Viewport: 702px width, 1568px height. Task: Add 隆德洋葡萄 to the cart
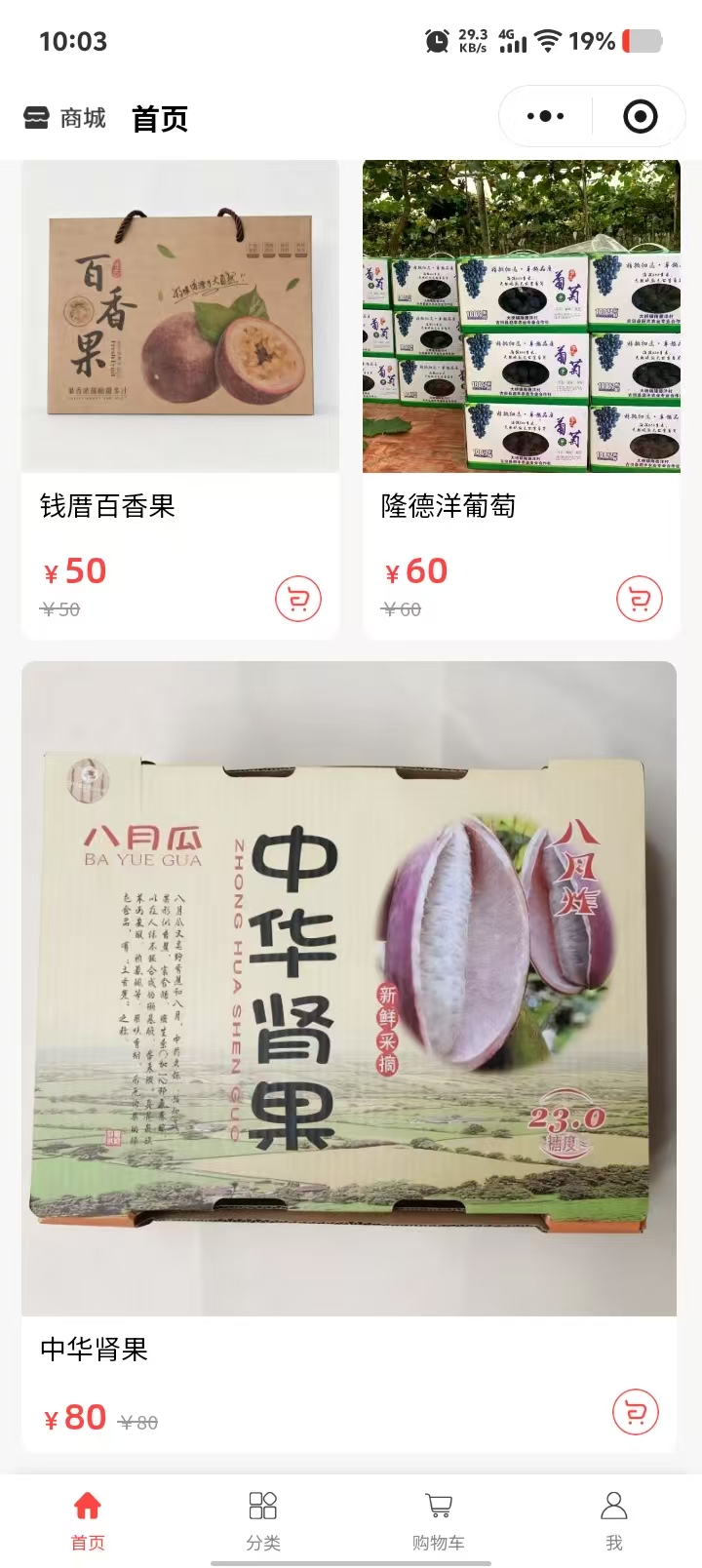[640, 599]
